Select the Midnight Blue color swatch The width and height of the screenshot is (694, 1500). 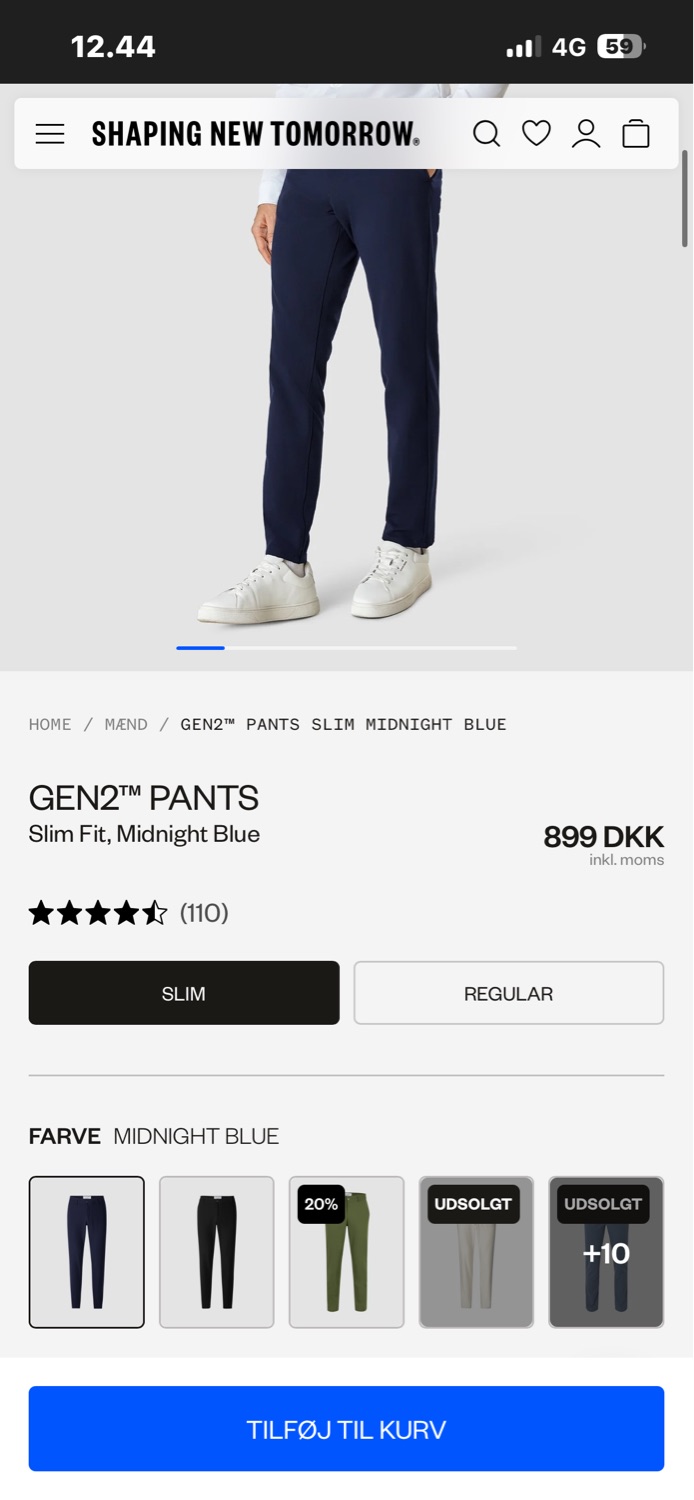click(x=87, y=1252)
